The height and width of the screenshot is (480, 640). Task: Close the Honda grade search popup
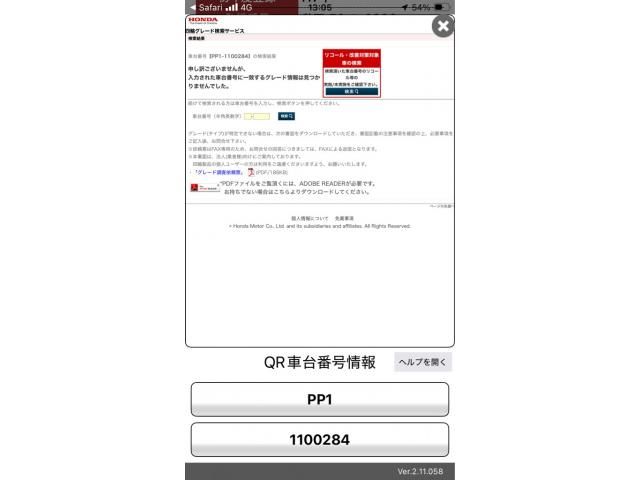[442, 27]
